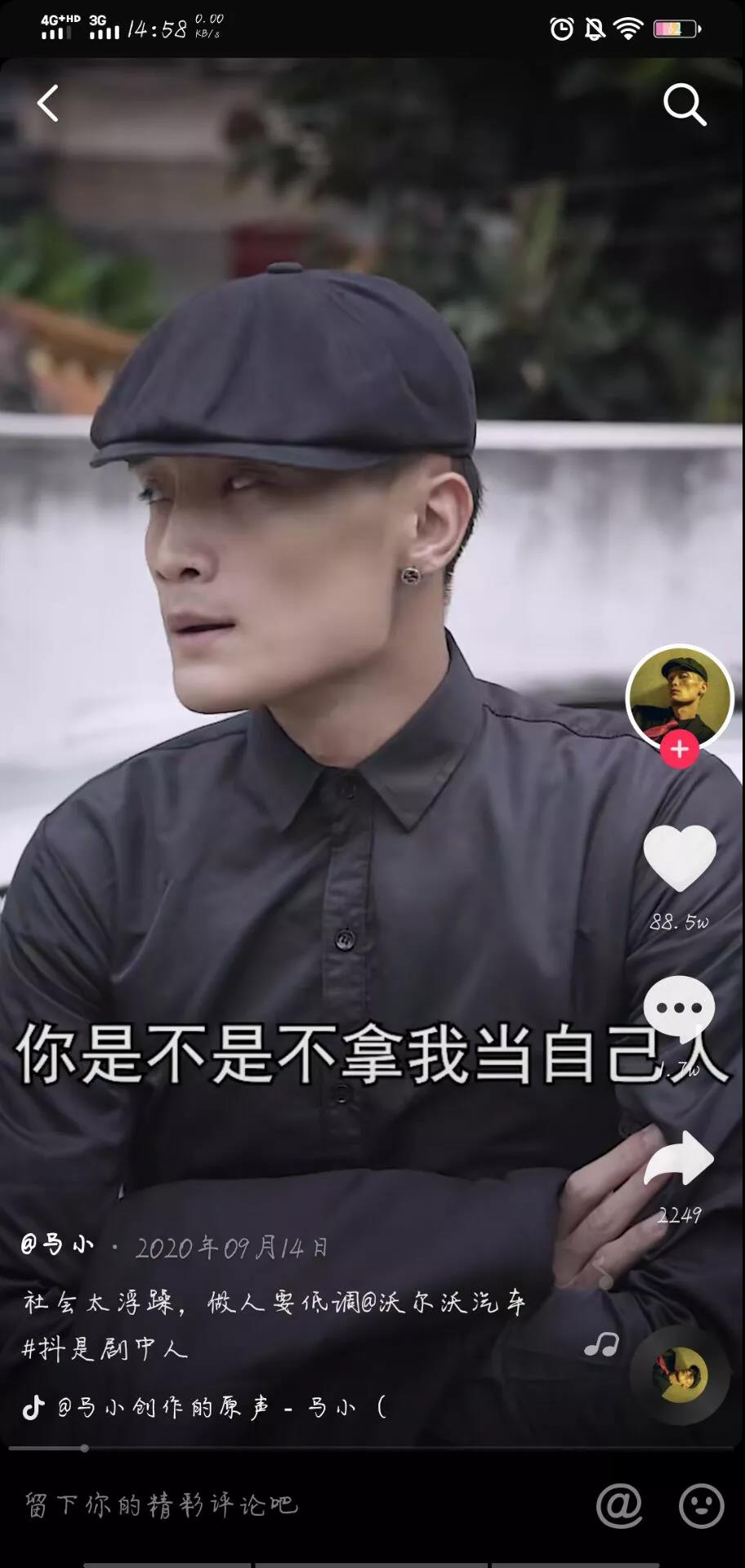Follow the creator with the red plus
This screenshot has height=1568, width=745.
click(x=679, y=749)
